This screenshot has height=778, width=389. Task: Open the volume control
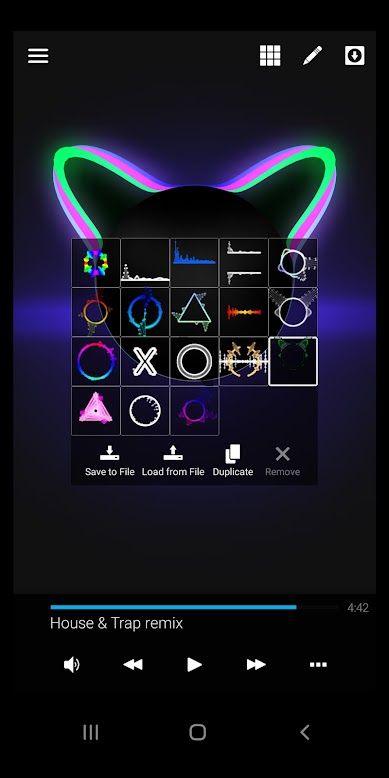pyautogui.click(x=71, y=664)
